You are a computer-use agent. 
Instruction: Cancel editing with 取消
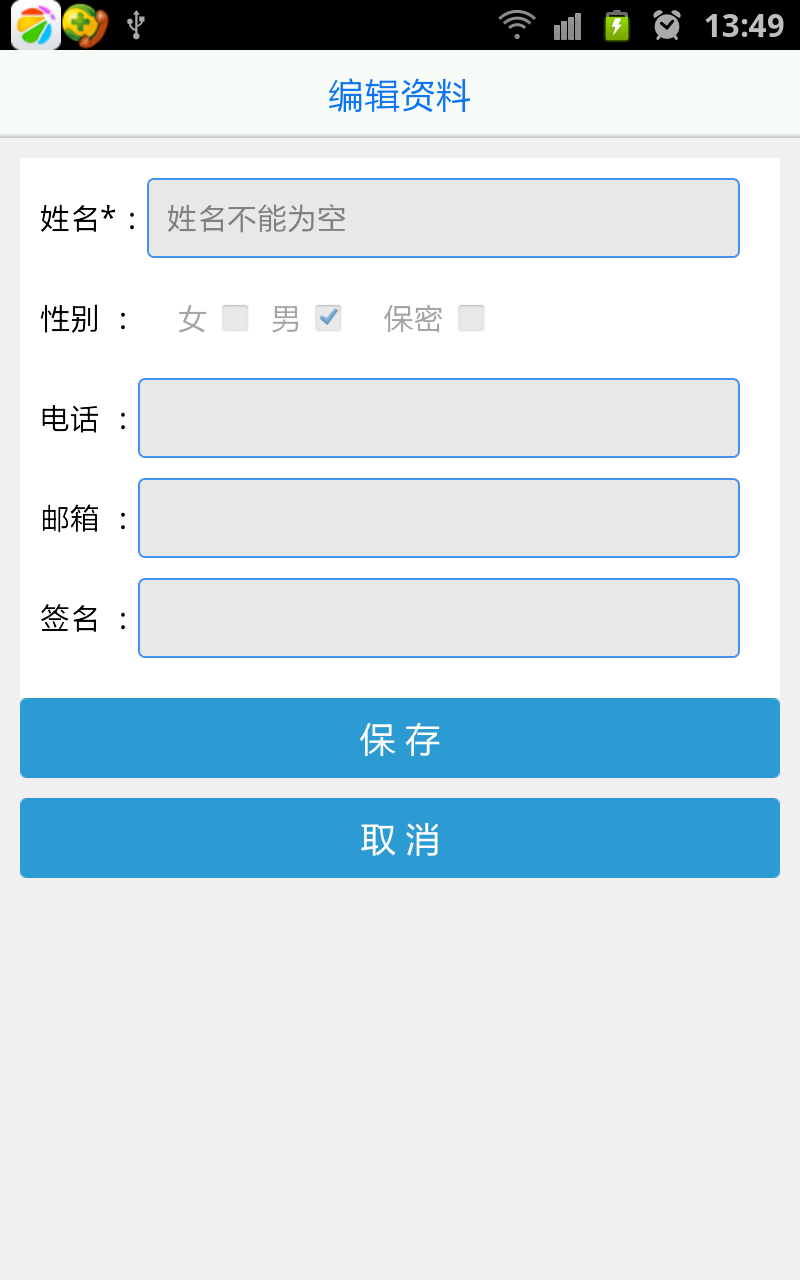coord(400,838)
